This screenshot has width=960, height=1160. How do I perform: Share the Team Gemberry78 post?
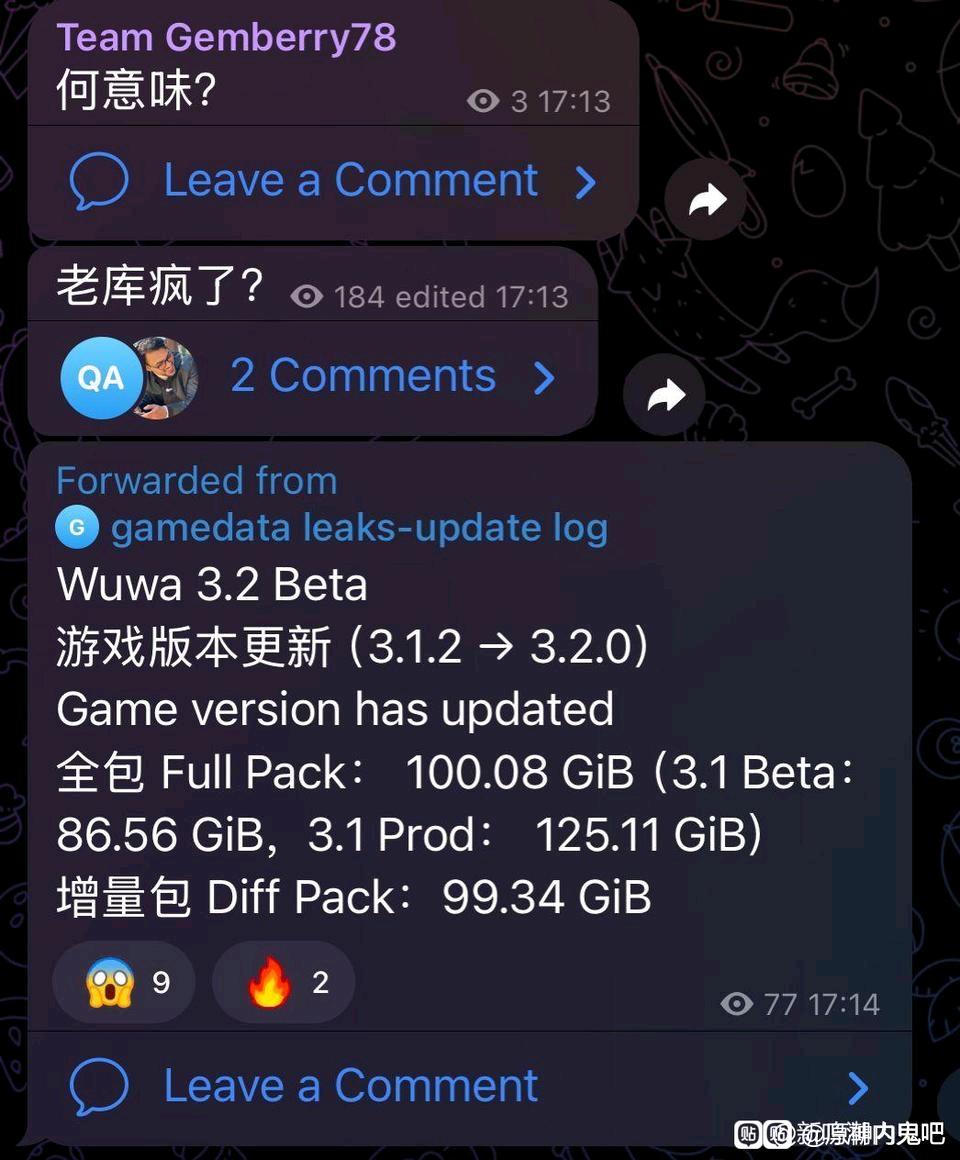click(706, 200)
